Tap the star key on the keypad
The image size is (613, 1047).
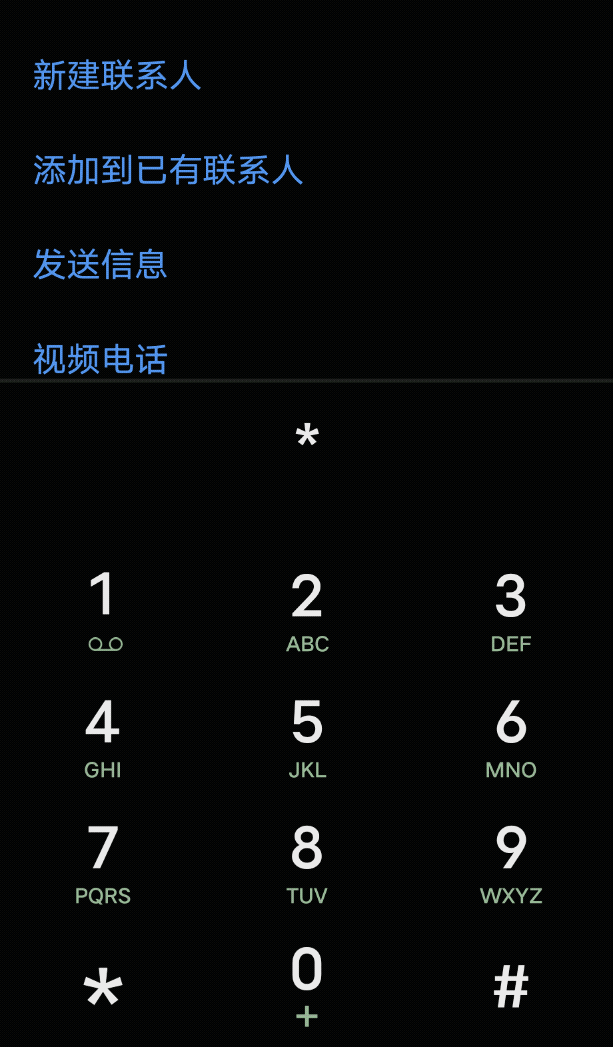click(x=103, y=987)
